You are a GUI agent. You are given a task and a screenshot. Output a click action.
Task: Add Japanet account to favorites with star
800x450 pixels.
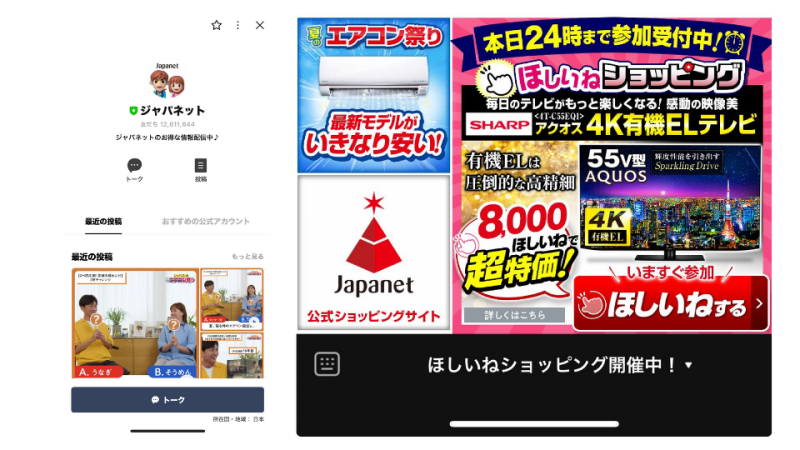(216, 25)
